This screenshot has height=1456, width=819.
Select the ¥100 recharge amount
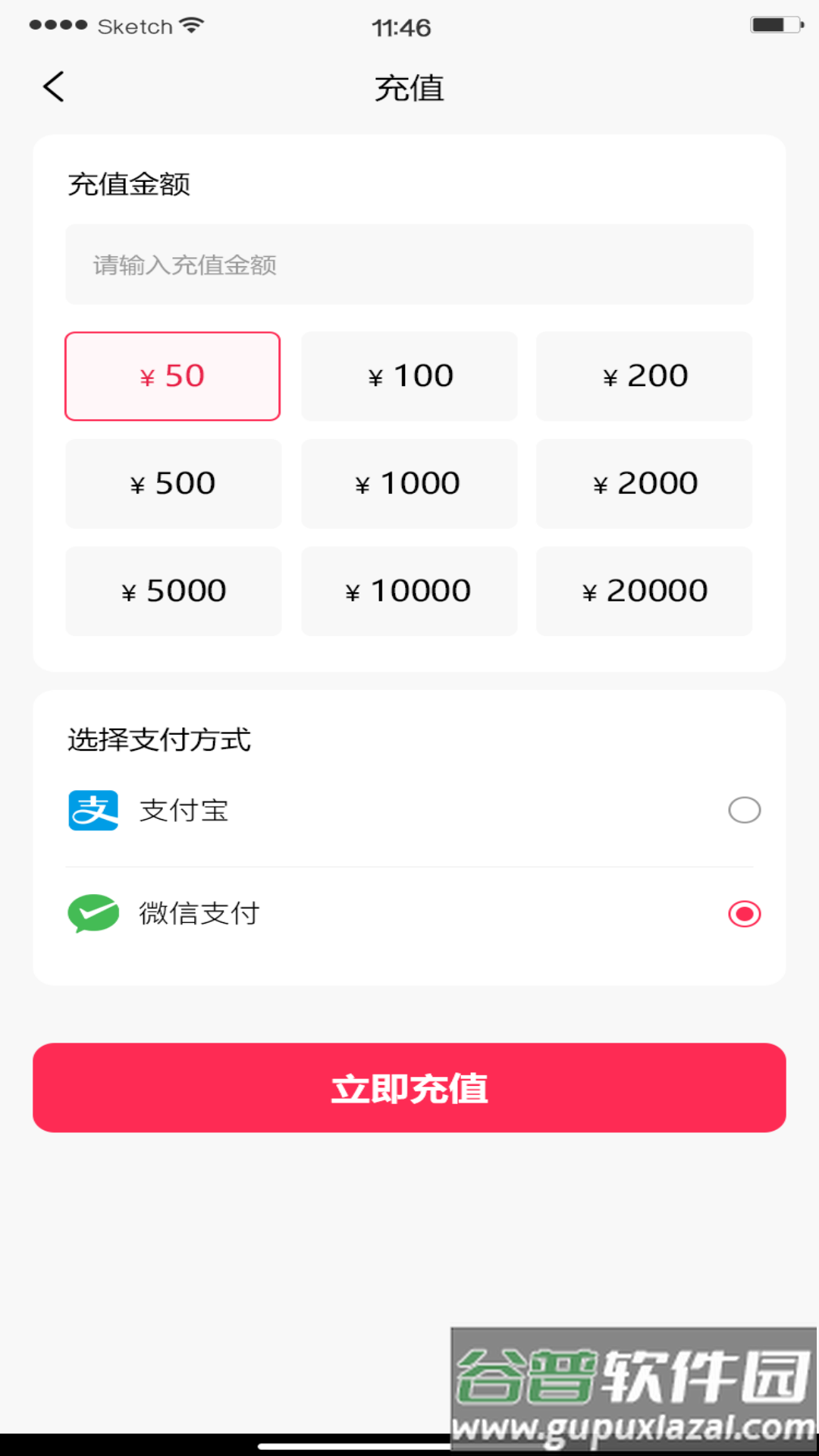[x=409, y=375]
